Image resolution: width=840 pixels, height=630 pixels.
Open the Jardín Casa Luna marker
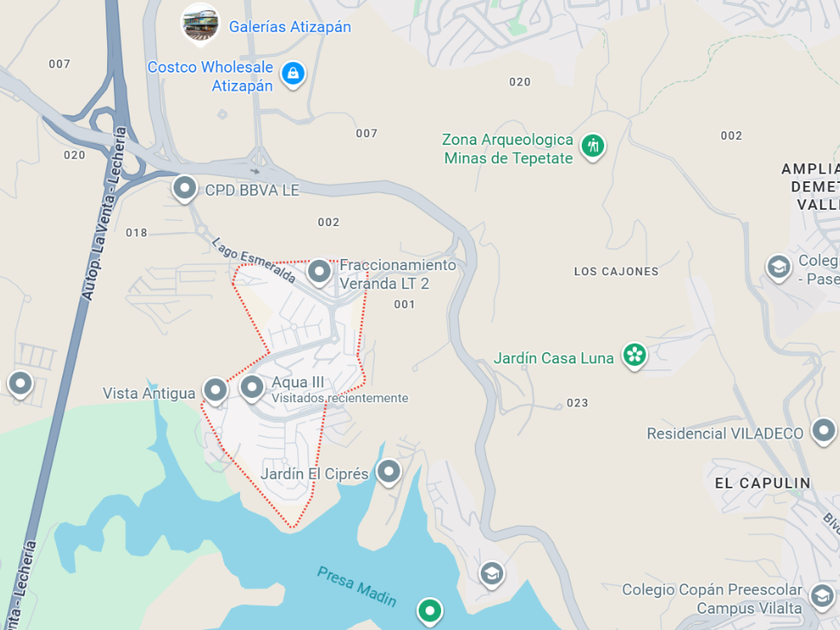(x=635, y=356)
